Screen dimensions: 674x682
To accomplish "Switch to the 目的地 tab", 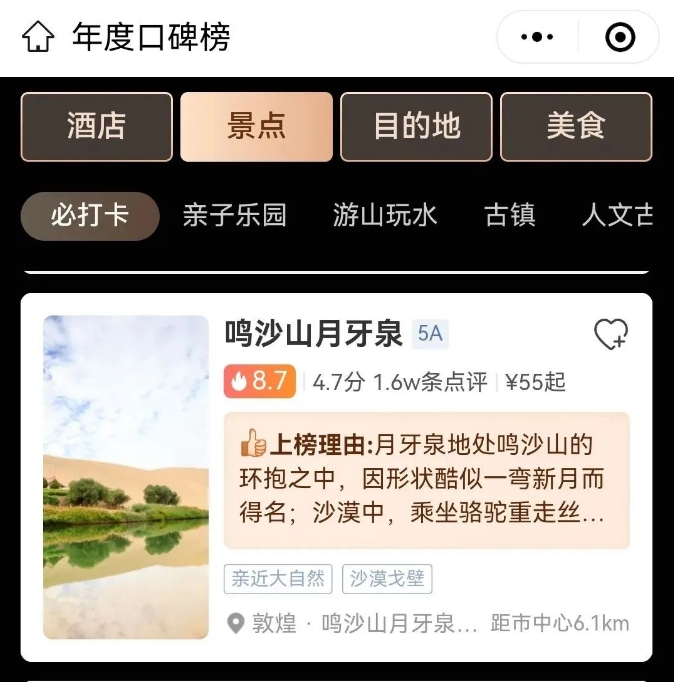I will click(416, 127).
